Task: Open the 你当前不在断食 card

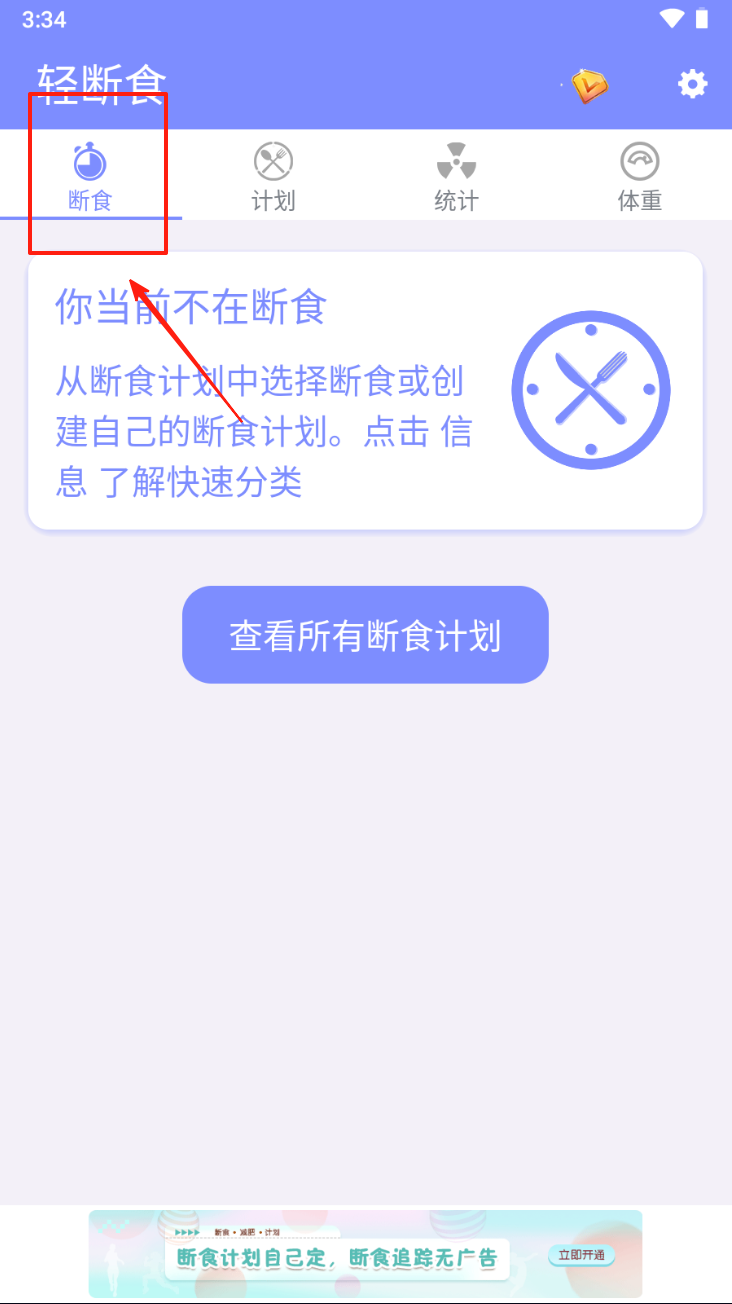Action: click(365, 390)
